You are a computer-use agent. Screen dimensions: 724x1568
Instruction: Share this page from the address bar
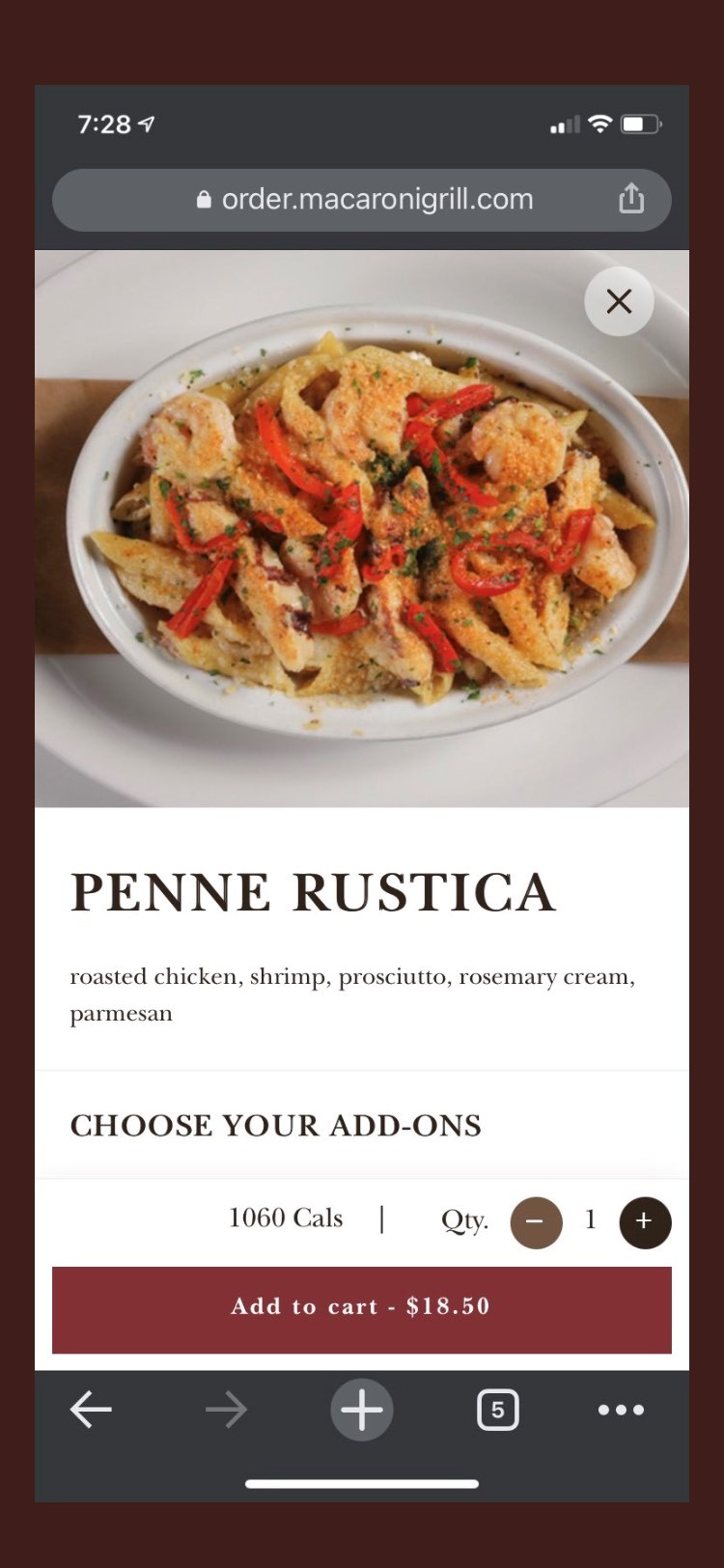630,198
